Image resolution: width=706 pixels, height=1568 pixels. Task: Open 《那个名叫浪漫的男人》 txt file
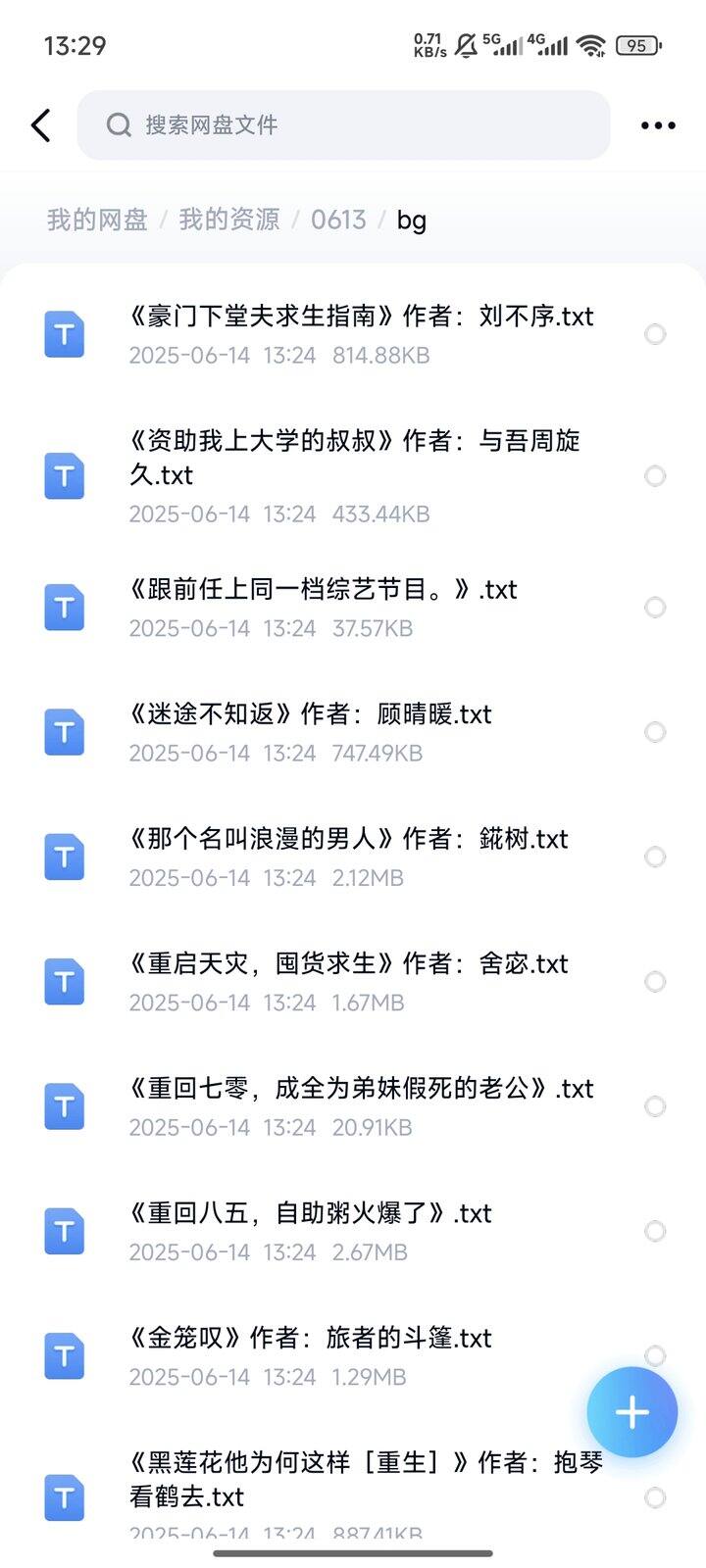coord(353,857)
